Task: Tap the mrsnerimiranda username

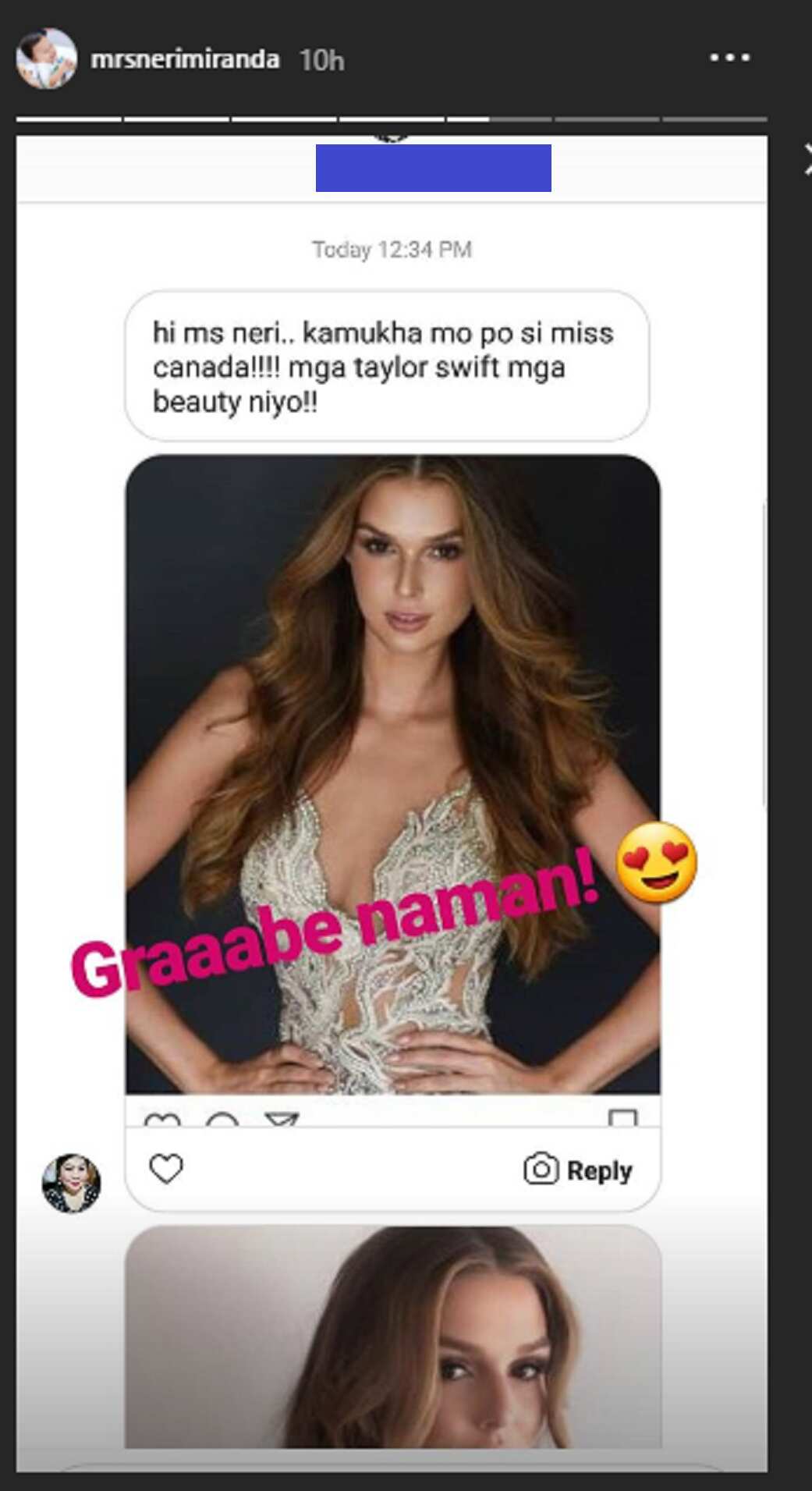Action: pyautogui.click(x=185, y=59)
